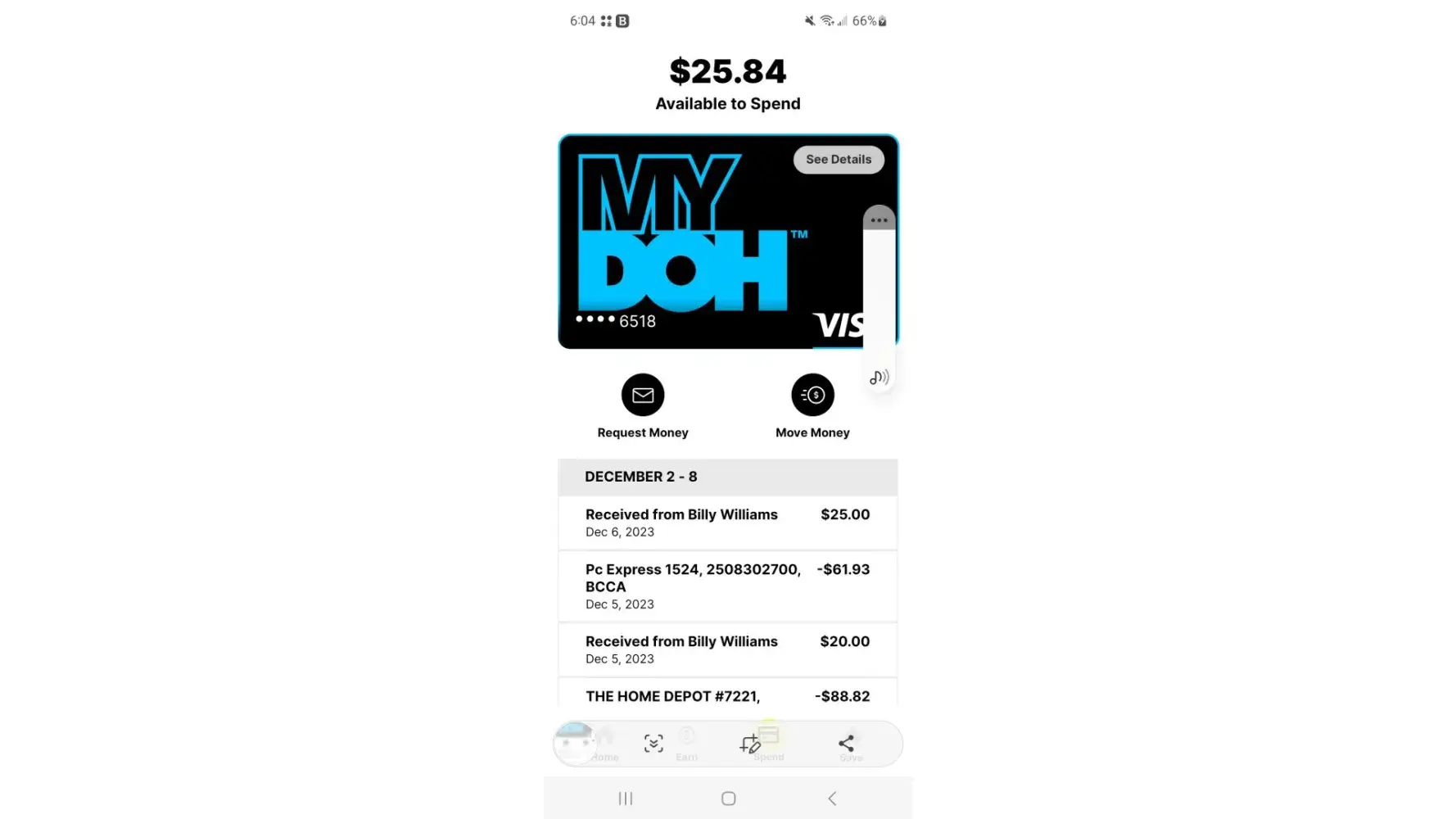1456x819 pixels.
Task: Expand the volume panel's three-dot options
Action: click(x=879, y=220)
